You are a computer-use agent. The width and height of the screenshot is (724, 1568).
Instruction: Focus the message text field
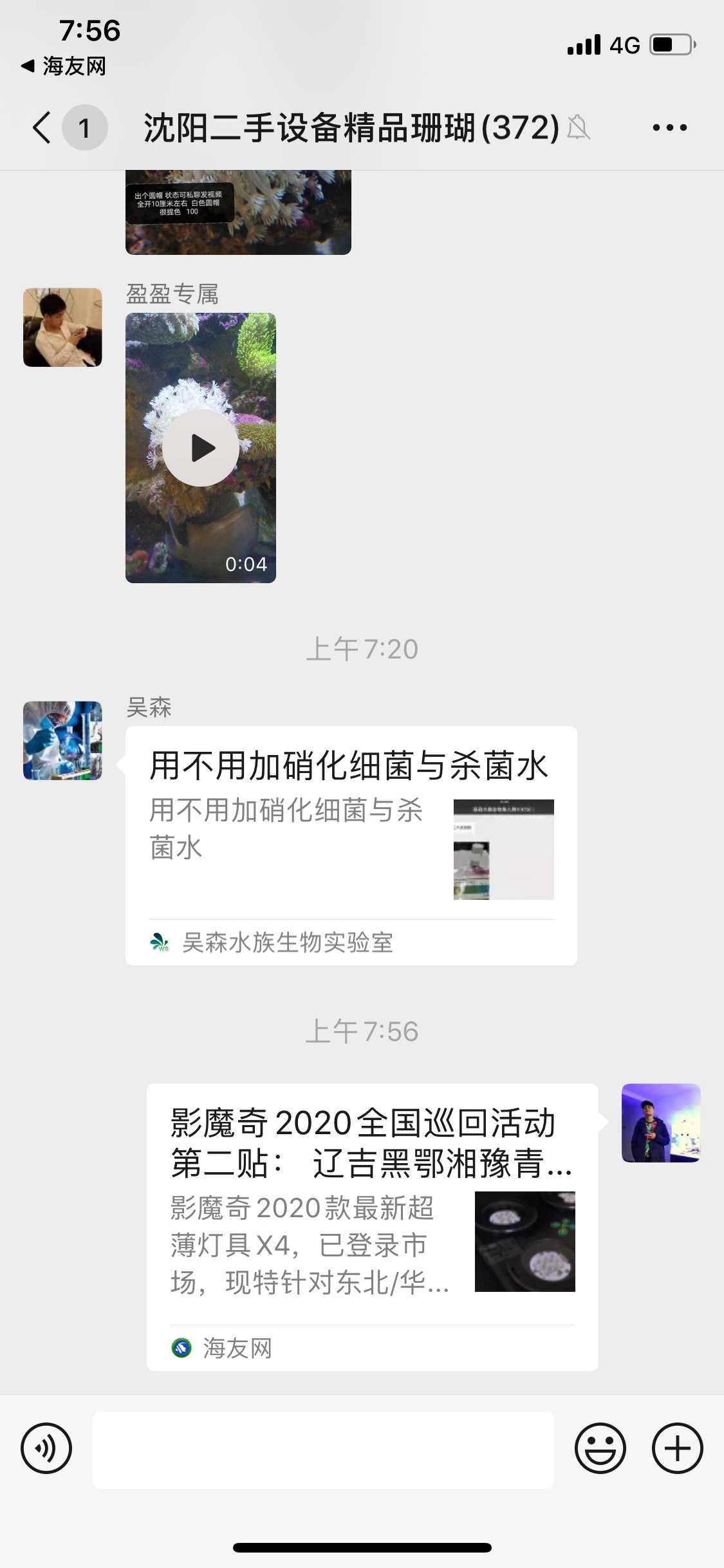pyautogui.click(x=323, y=1450)
